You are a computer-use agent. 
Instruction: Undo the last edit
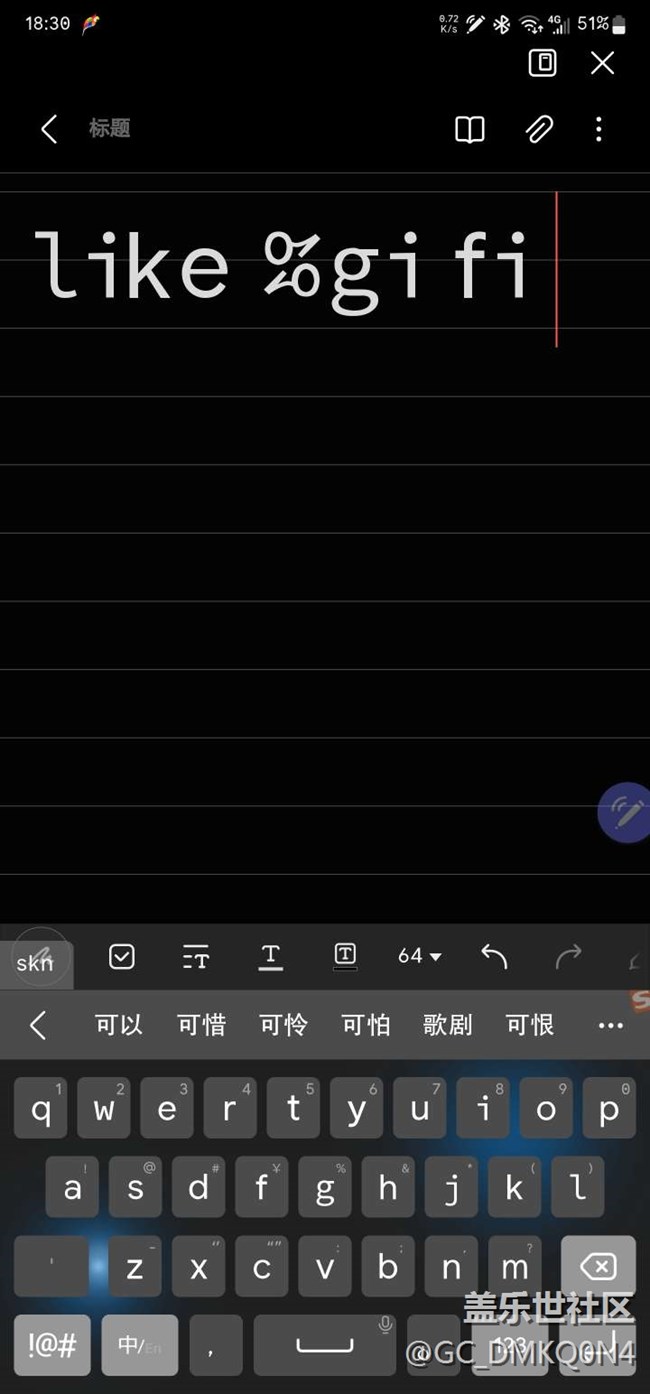coord(494,957)
